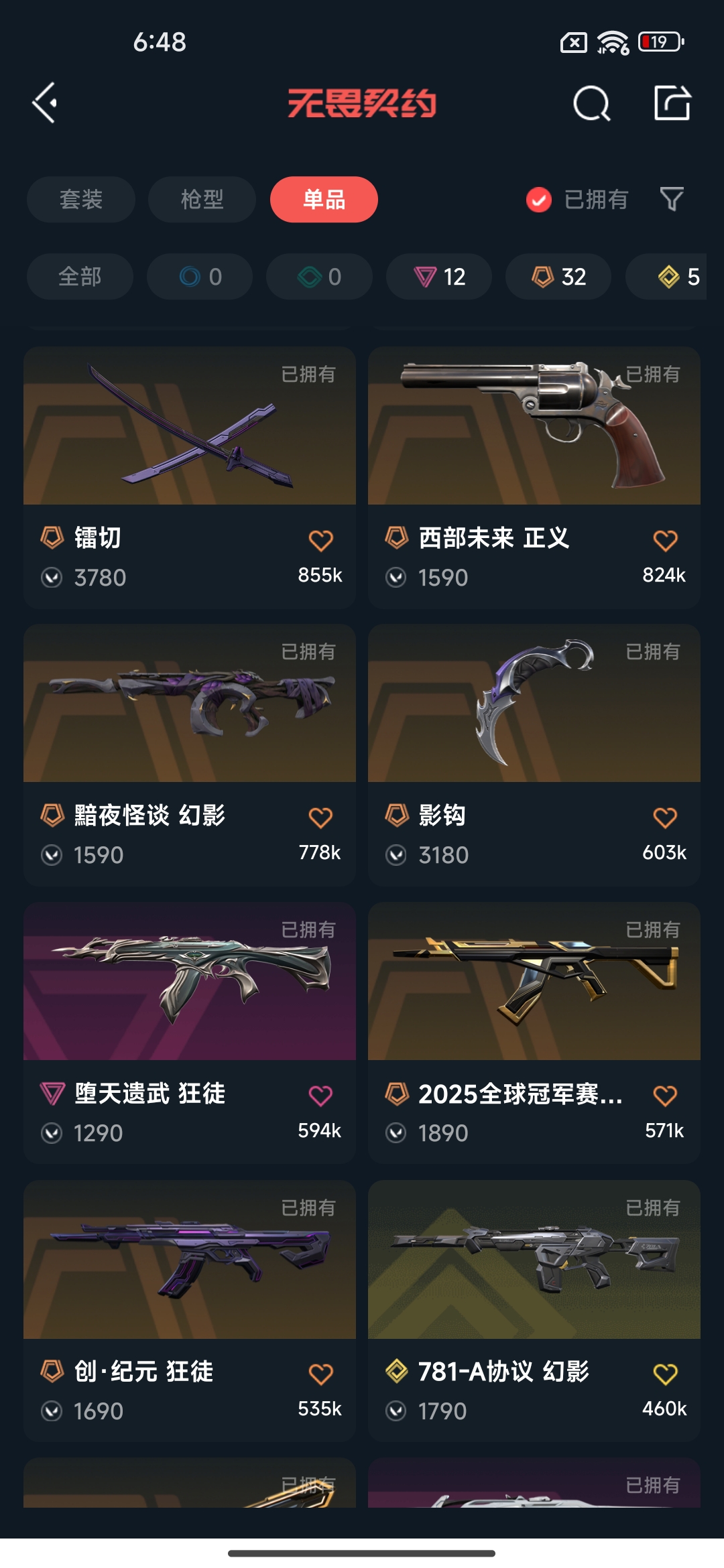Select the 单品 tab
724x1568 pixels.
click(x=324, y=200)
